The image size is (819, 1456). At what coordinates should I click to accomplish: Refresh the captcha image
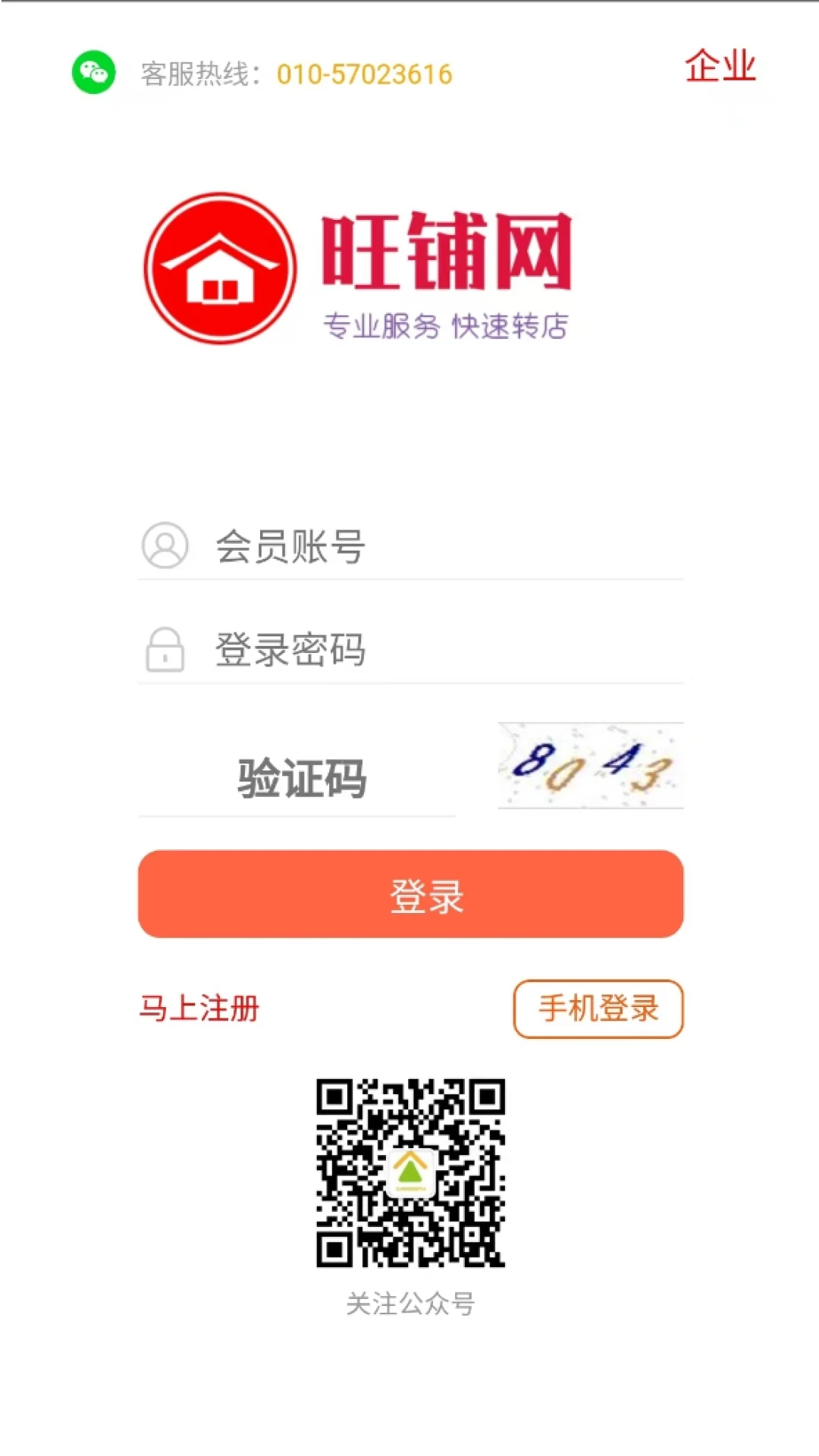point(591,766)
